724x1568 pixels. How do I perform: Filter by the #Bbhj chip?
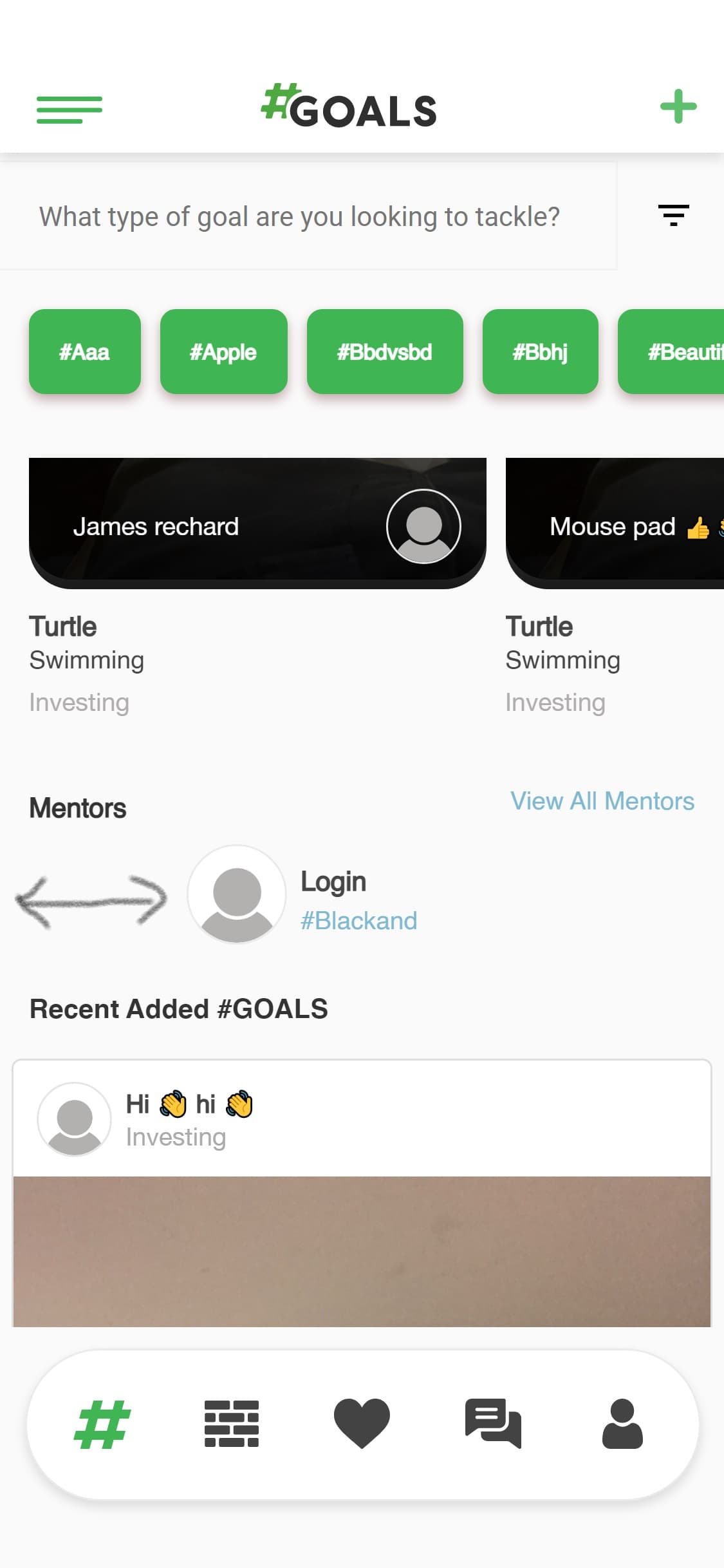tap(541, 352)
